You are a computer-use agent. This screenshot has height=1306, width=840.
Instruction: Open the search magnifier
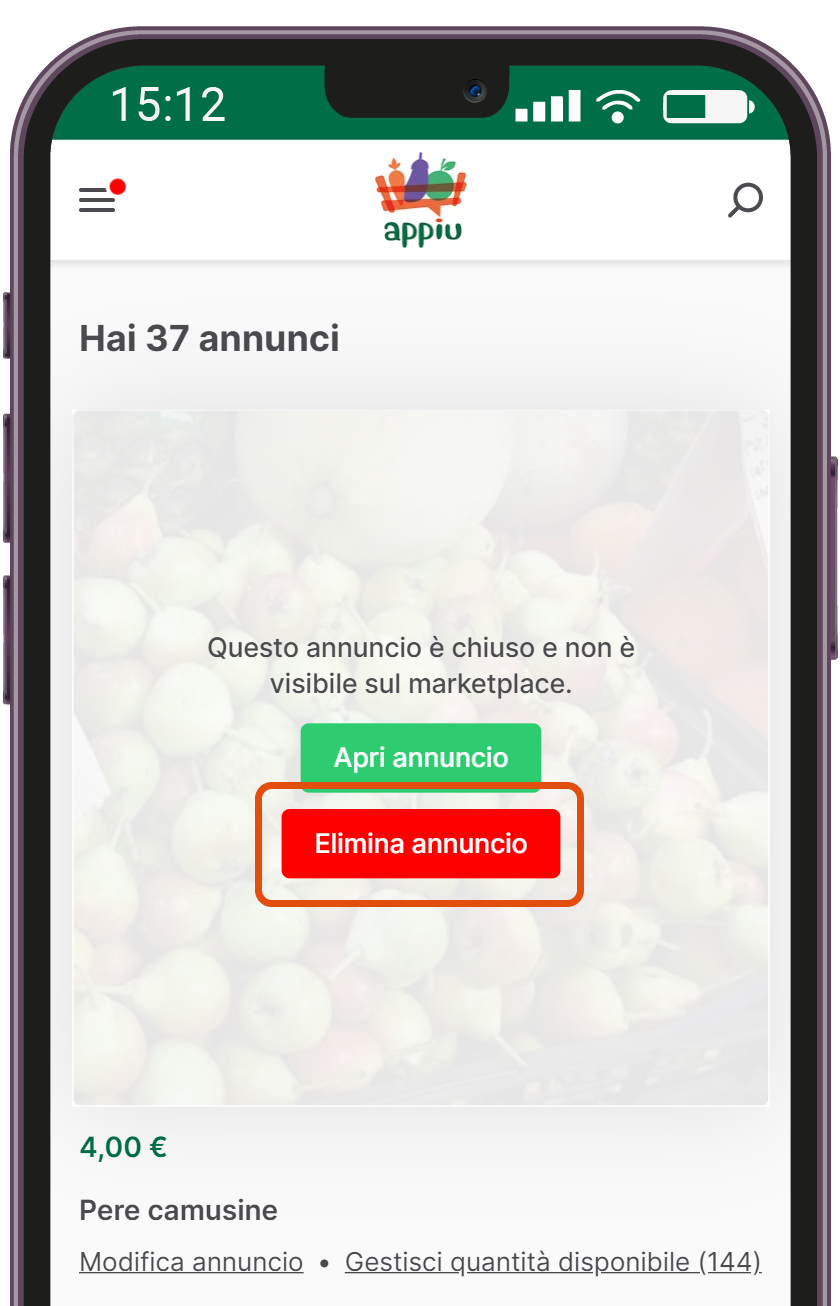(745, 201)
